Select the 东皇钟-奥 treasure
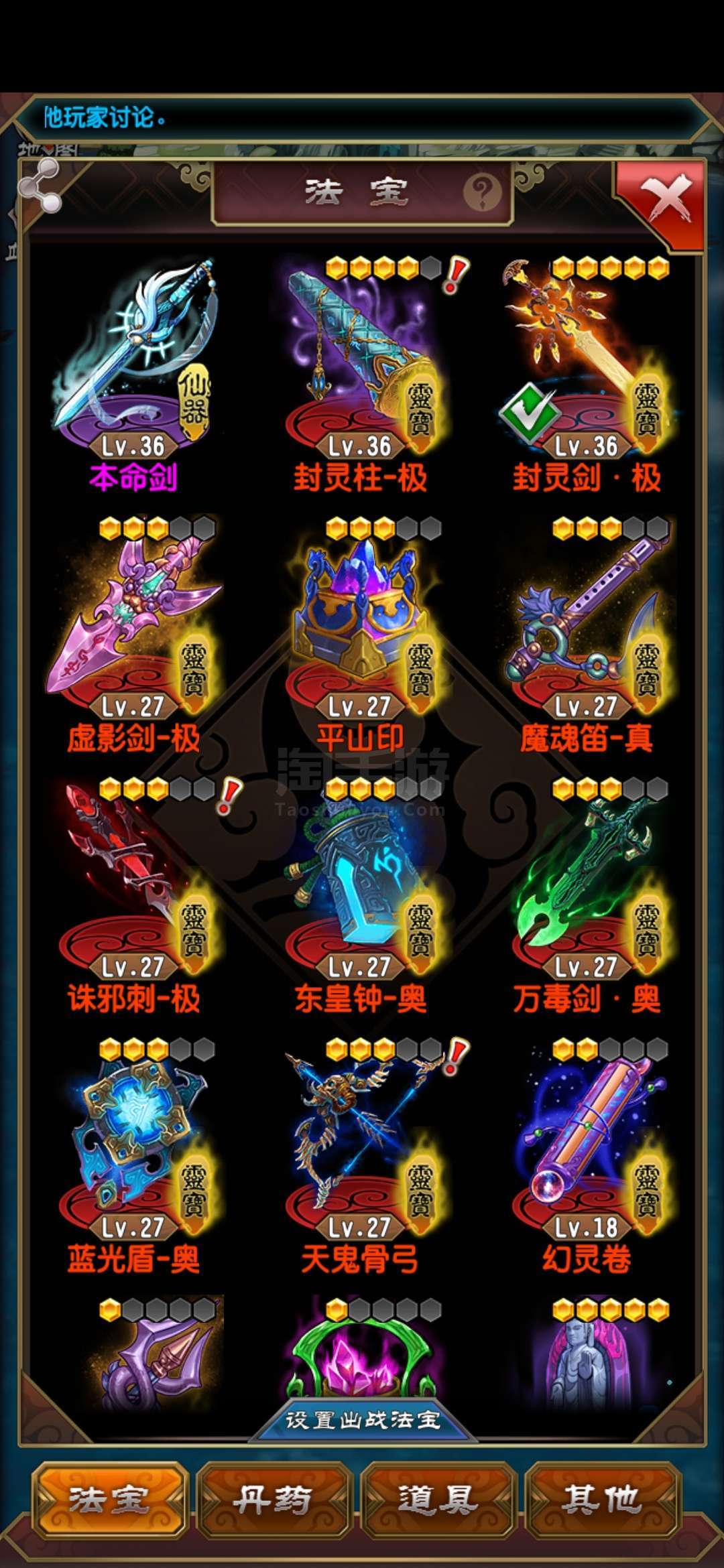 (361, 895)
